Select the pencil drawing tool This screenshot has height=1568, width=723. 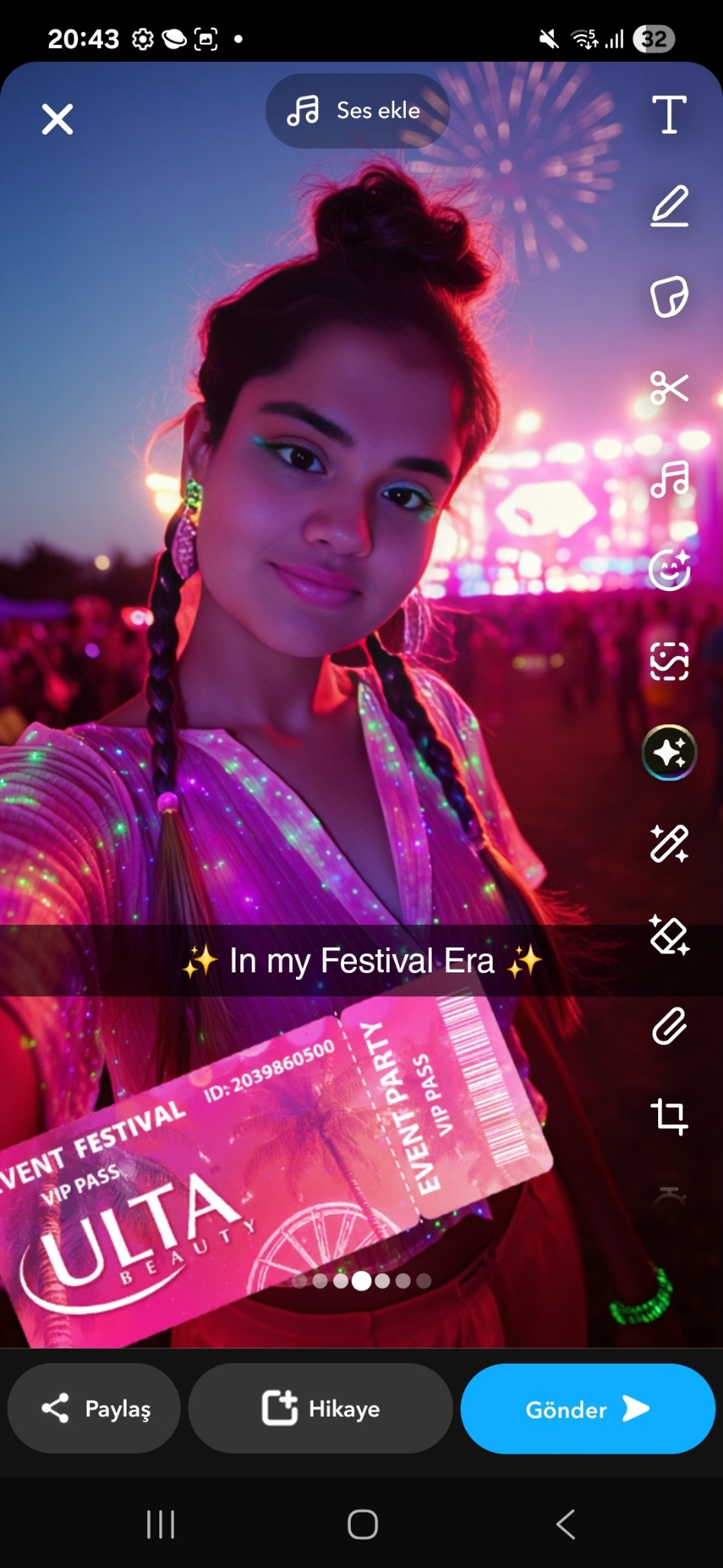670,205
